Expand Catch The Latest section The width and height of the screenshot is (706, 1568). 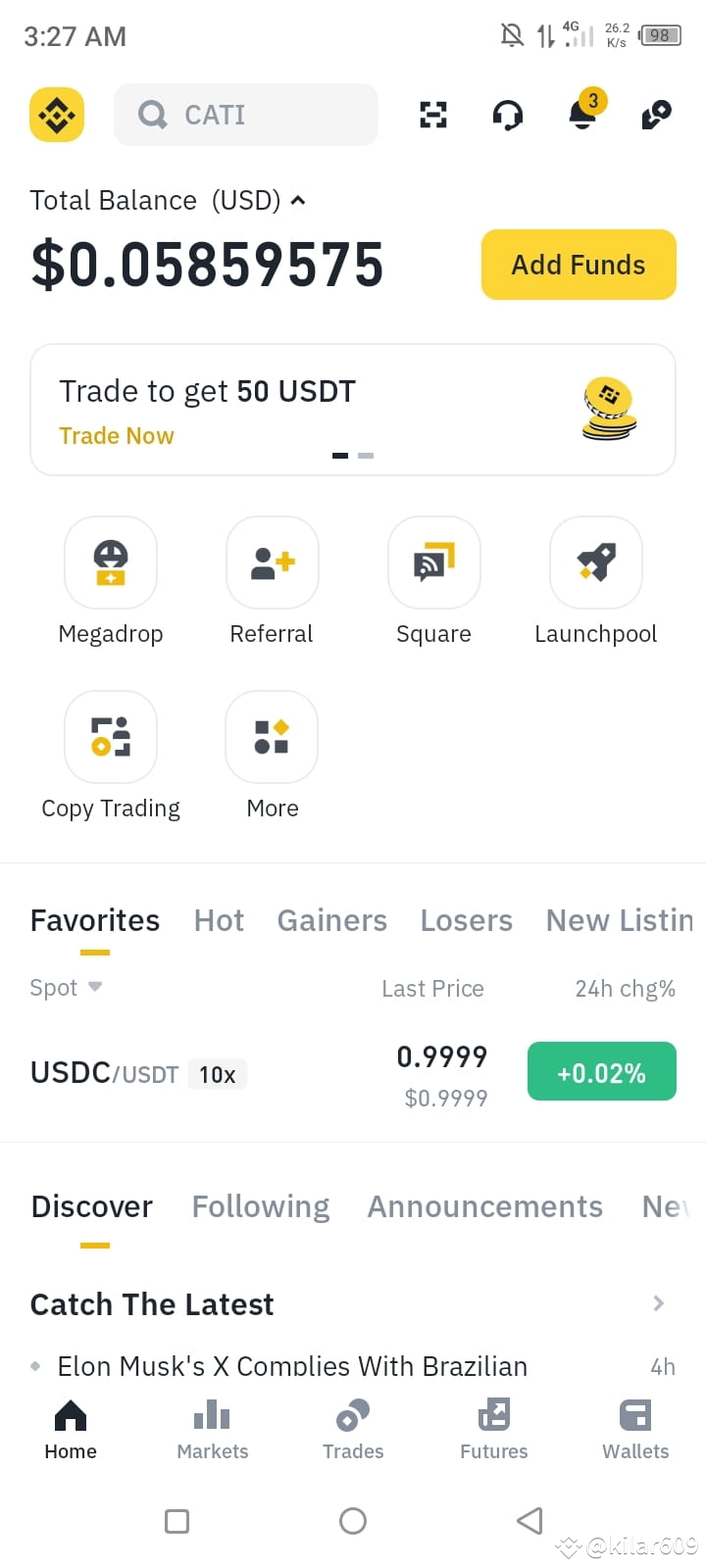point(657,1303)
